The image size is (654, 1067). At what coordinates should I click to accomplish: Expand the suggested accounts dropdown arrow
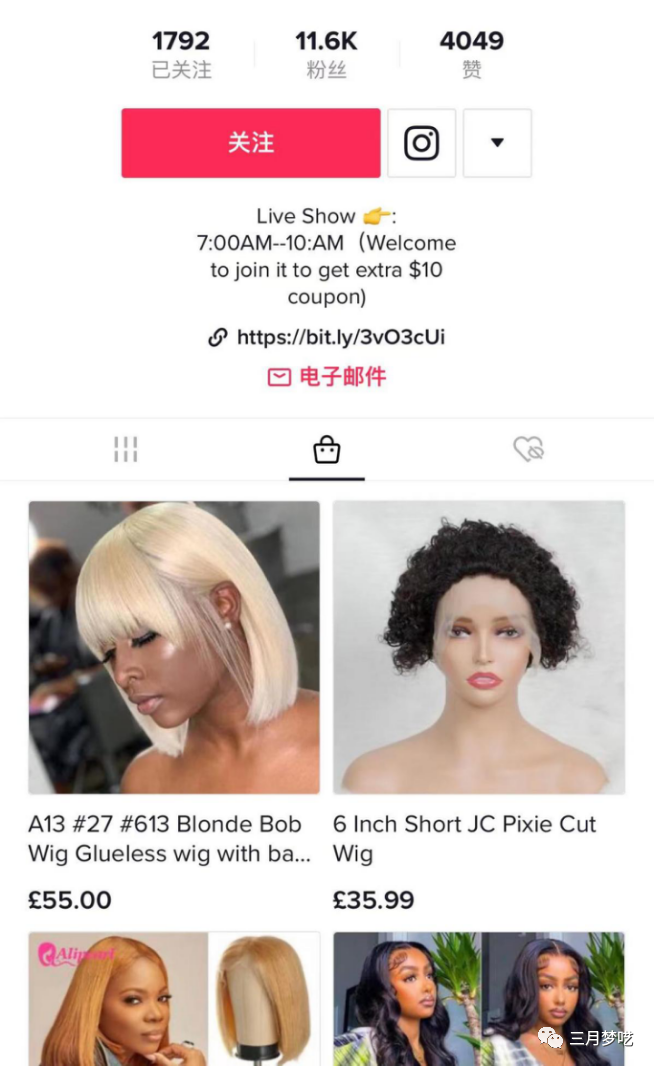point(497,143)
